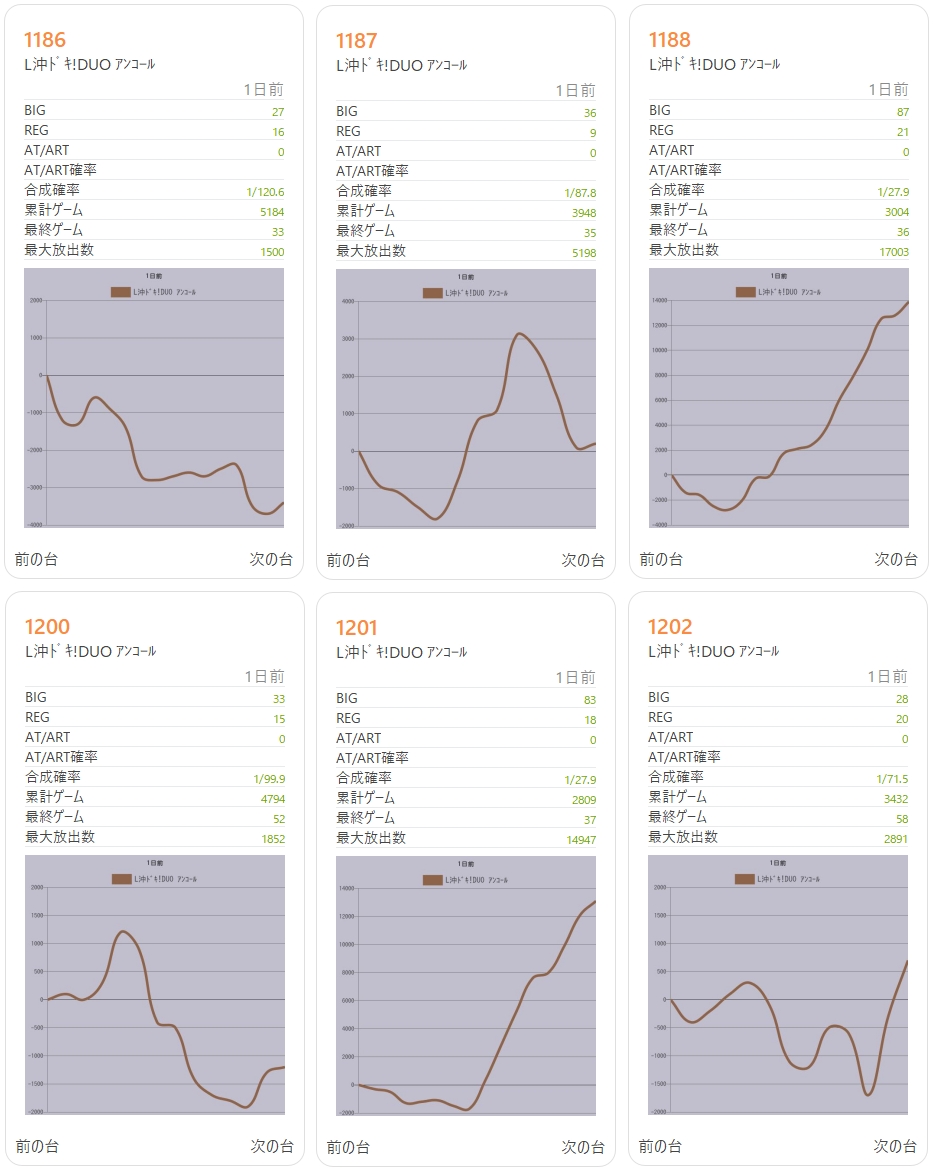Tap 前の台 in the 1186 card
The image size is (933, 1171).
(36, 559)
